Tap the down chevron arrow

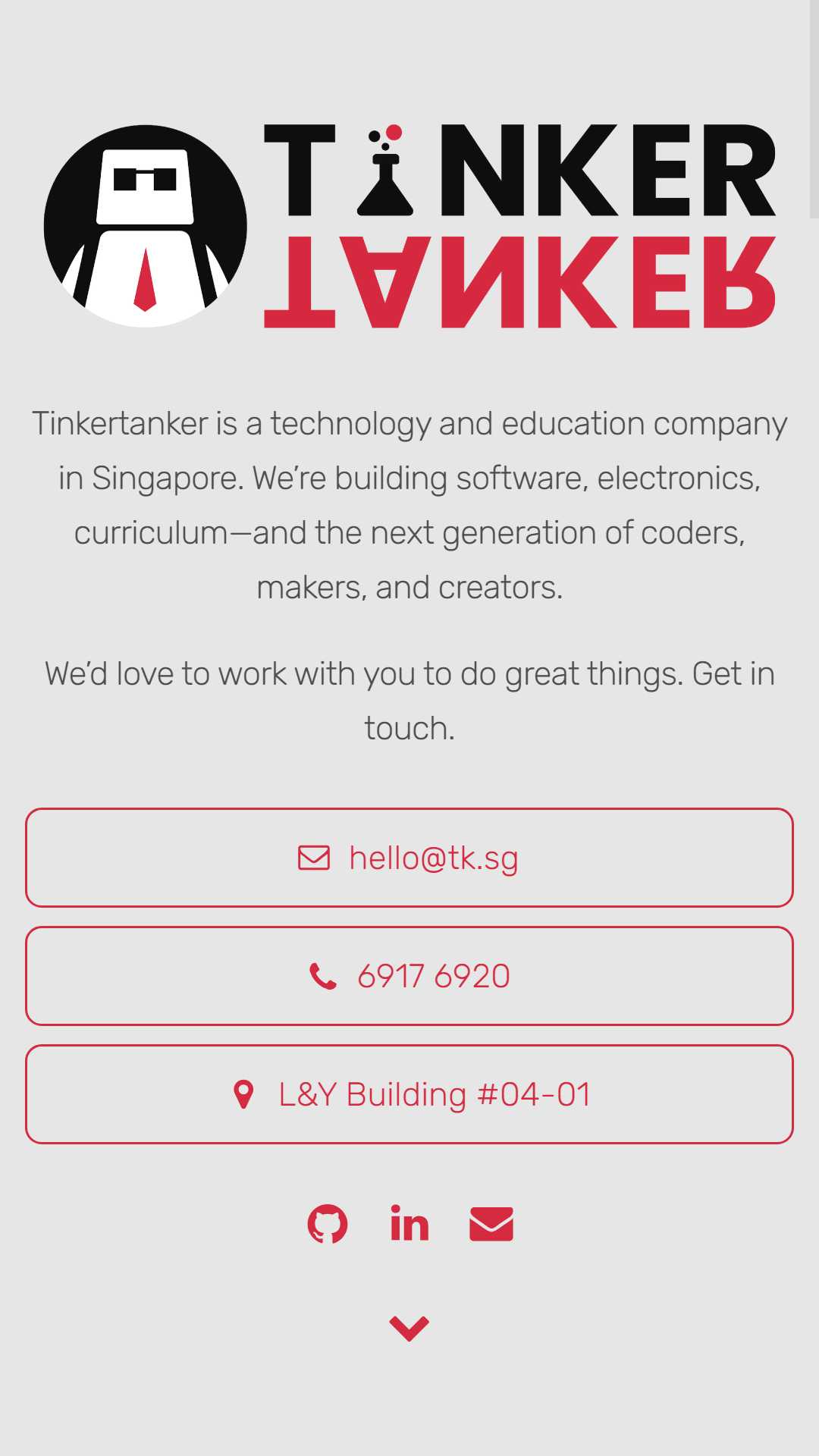point(409,1329)
